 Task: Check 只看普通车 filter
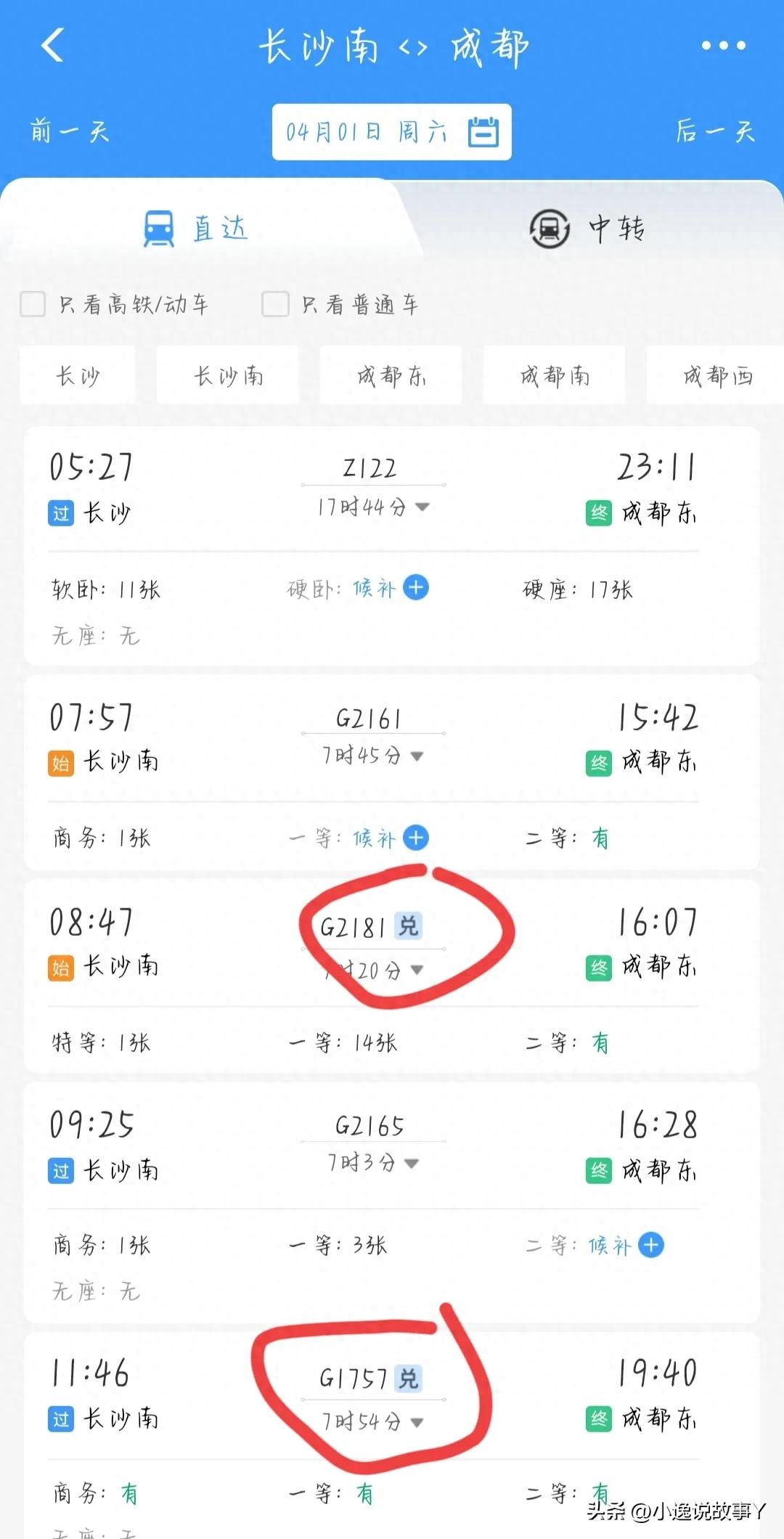275,304
